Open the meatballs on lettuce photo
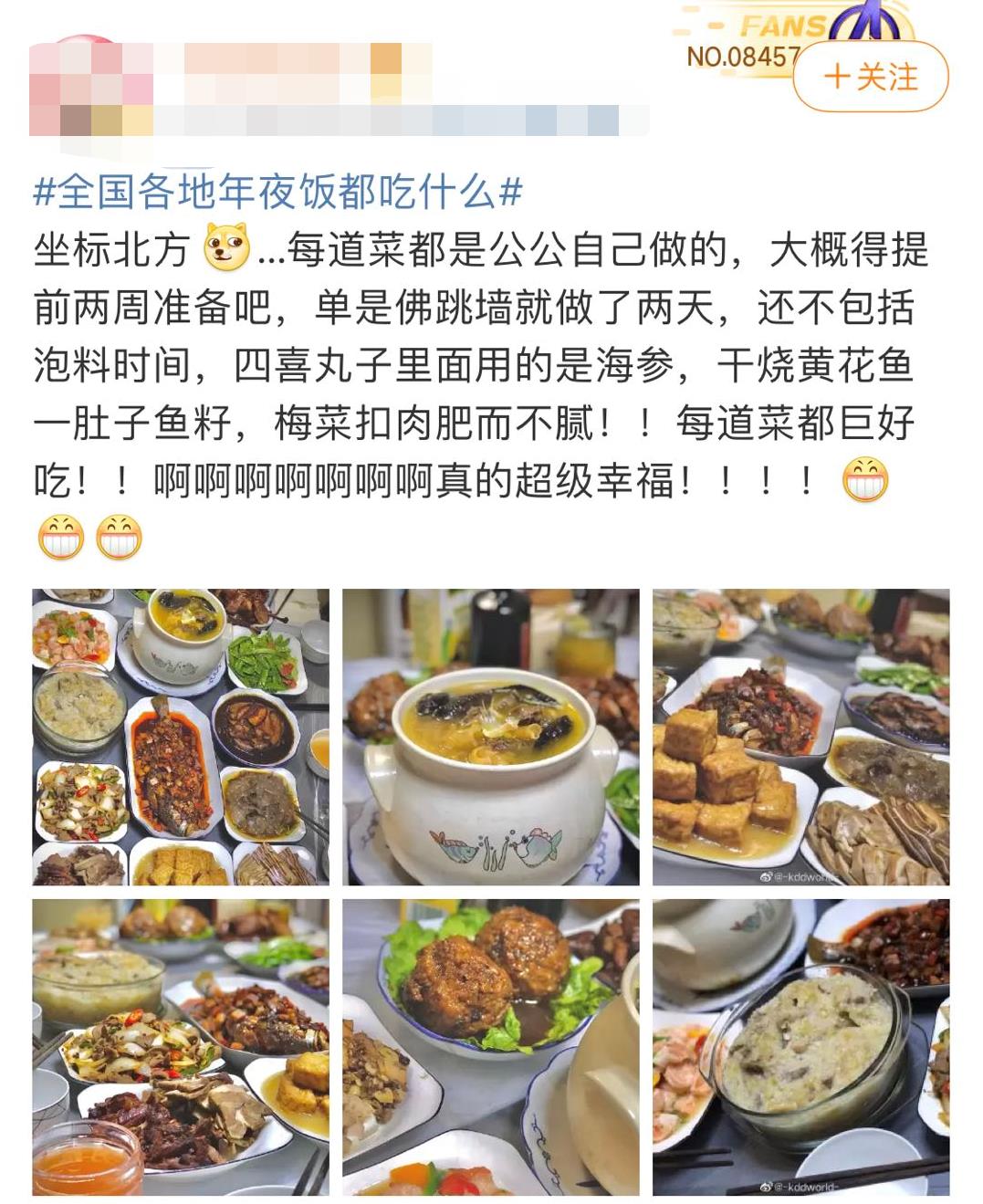Screen dimensions: 983x1204 (x=490, y=1047)
